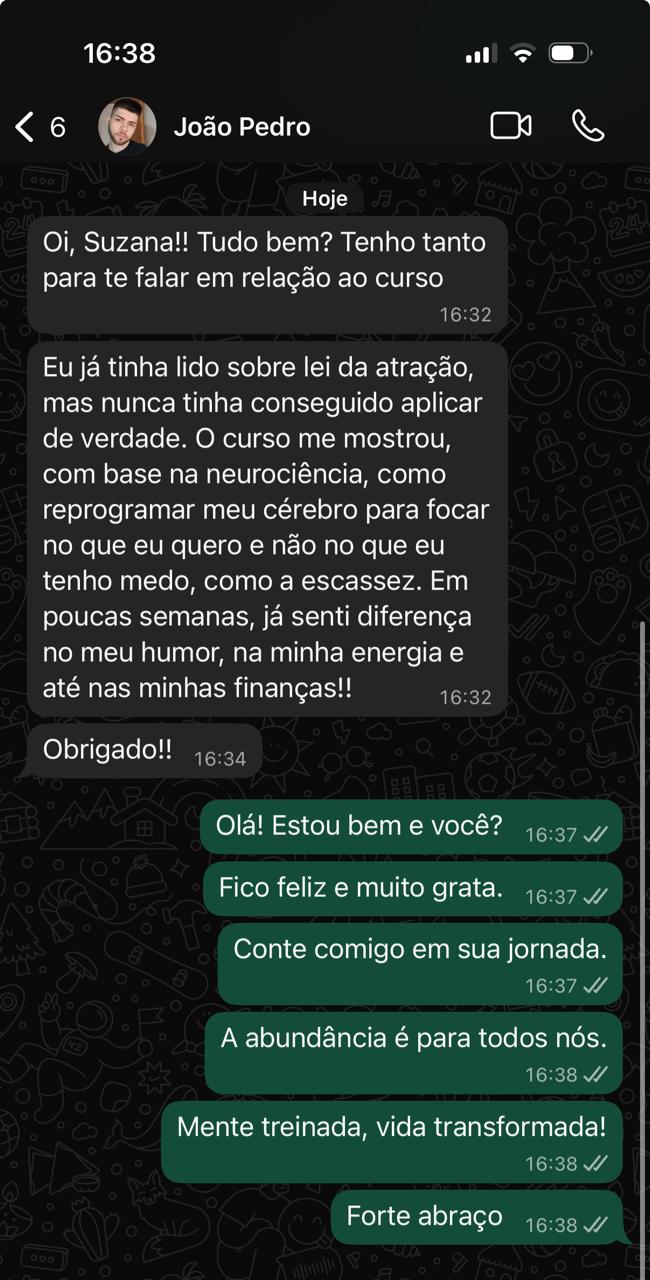650x1280 pixels.
Task: Open João Pedro's contact info
Action: pyautogui.click(x=242, y=127)
